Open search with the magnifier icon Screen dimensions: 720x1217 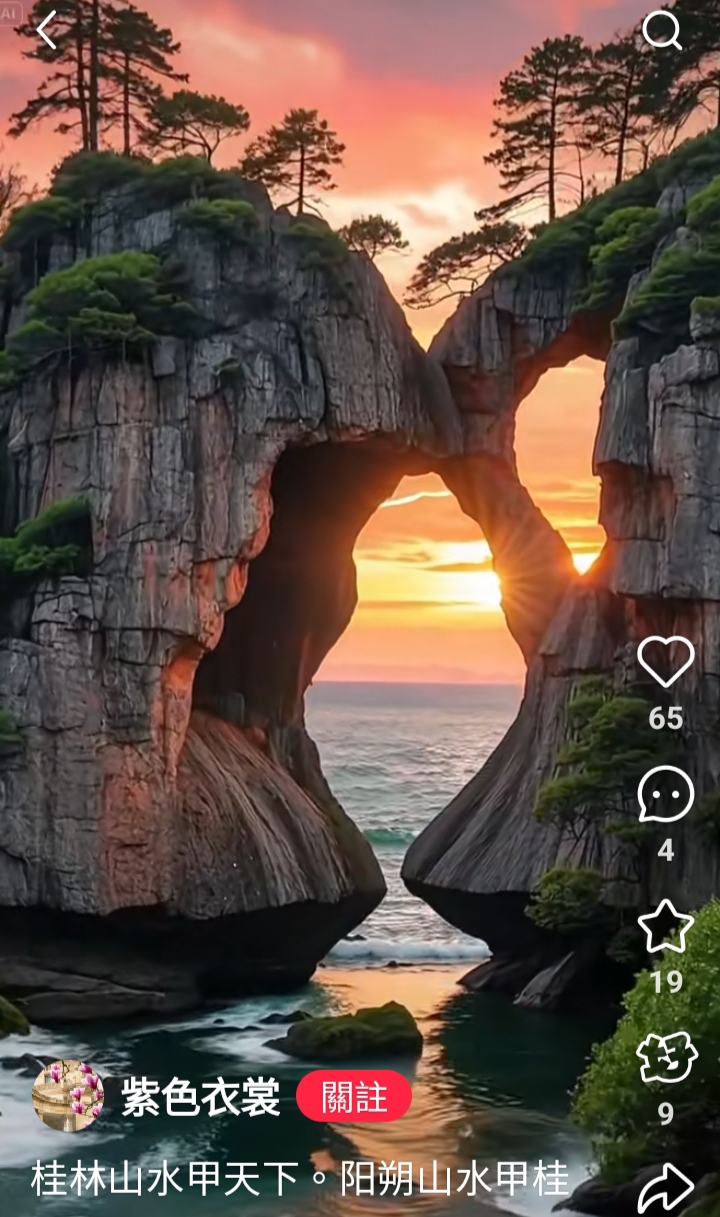[662, 30]
